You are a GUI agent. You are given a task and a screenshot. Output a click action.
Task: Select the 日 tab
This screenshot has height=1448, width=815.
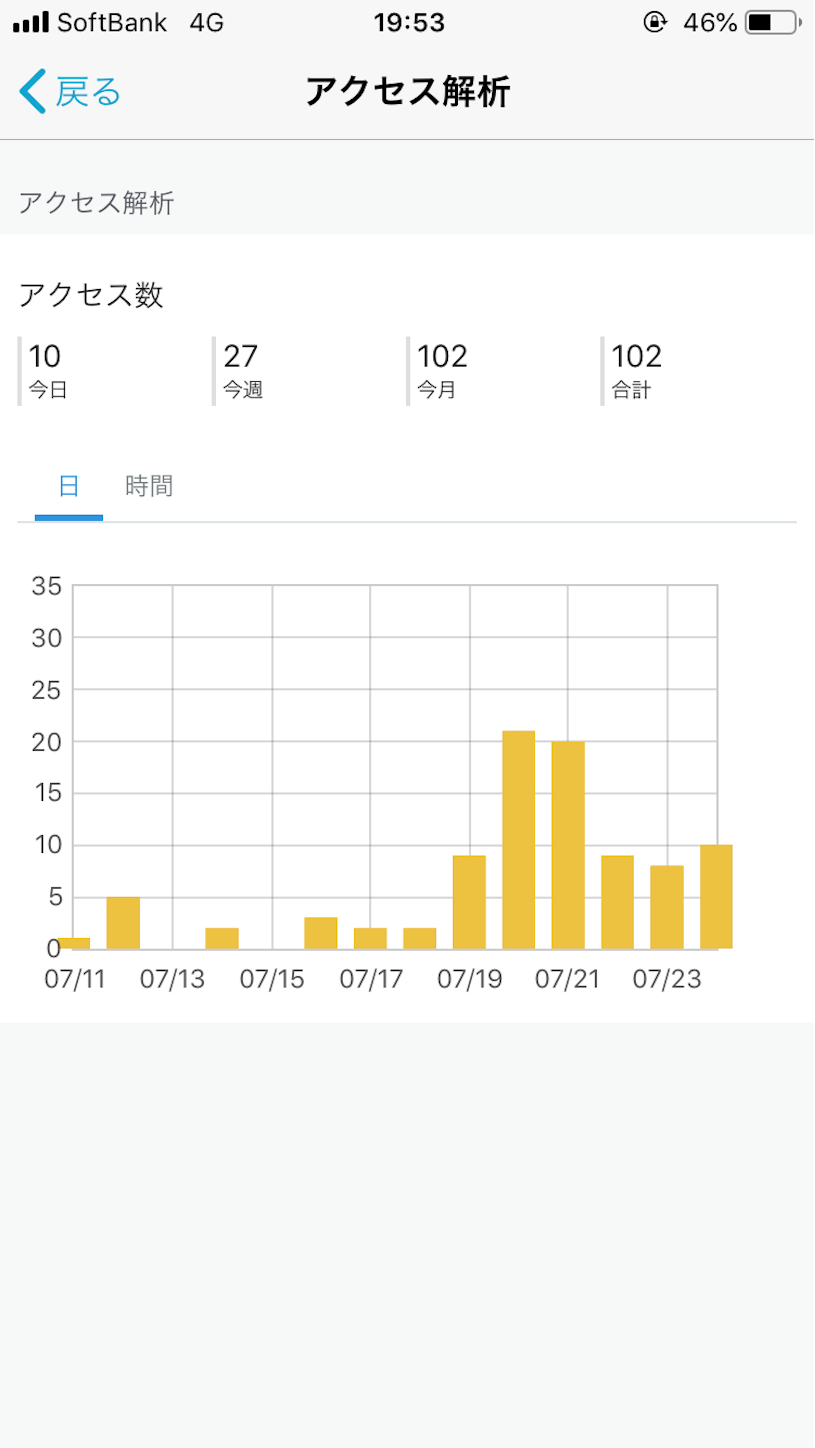[68, 485]
